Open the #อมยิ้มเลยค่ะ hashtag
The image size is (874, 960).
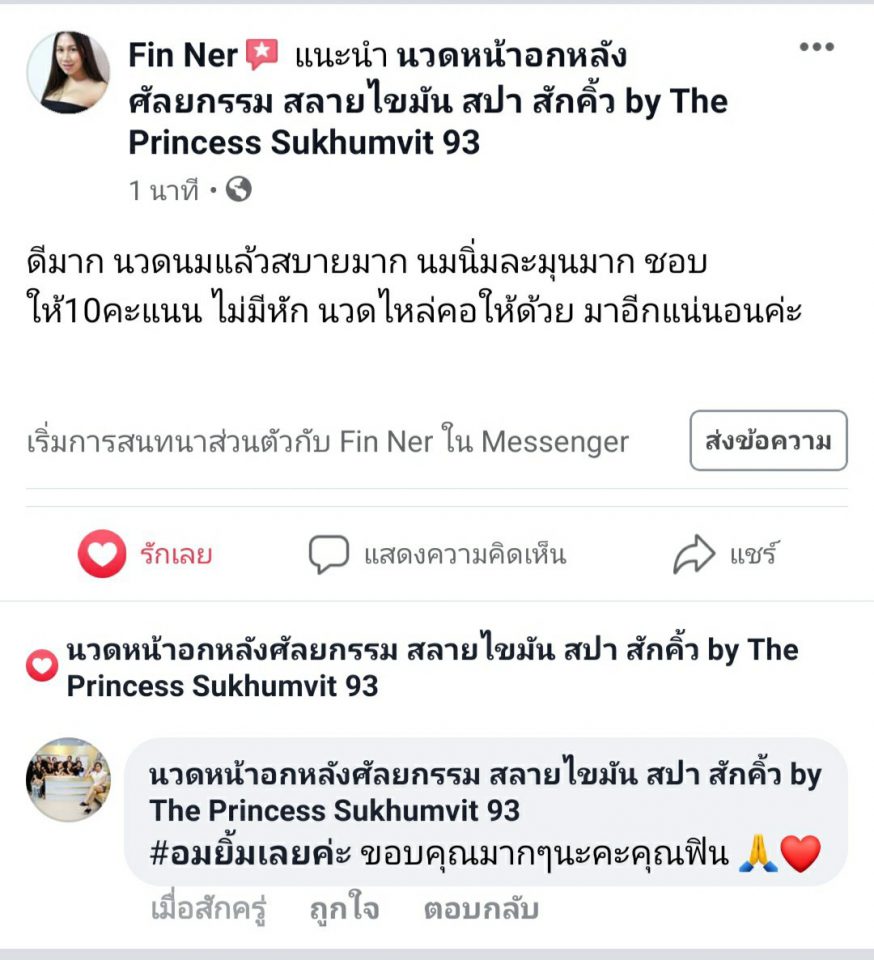(250, 855)
